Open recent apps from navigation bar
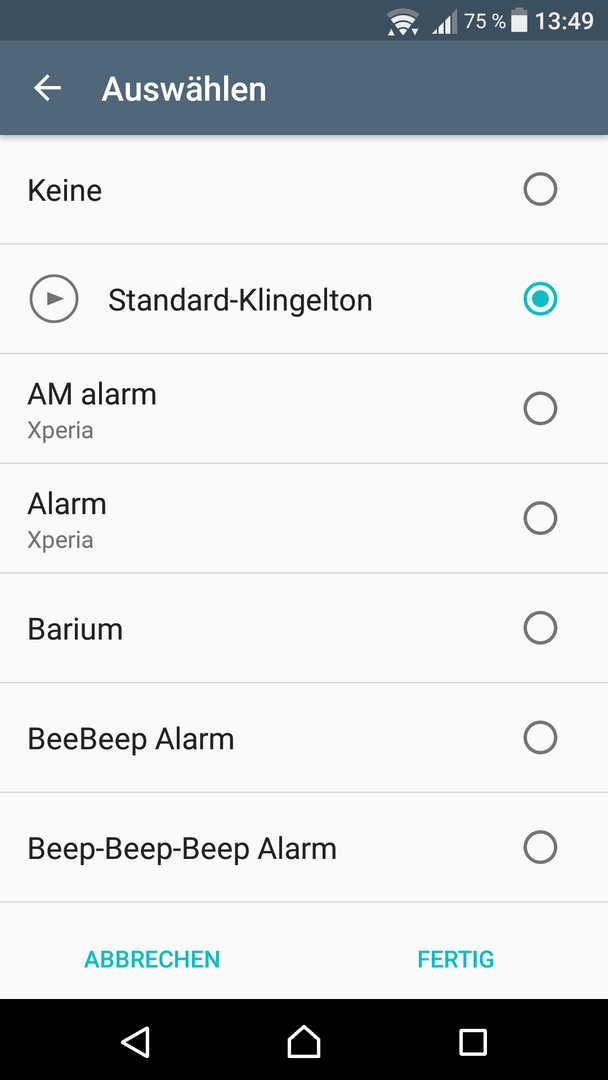The height and width of the screenshot is (1080, 608). tap(472, 1041)
